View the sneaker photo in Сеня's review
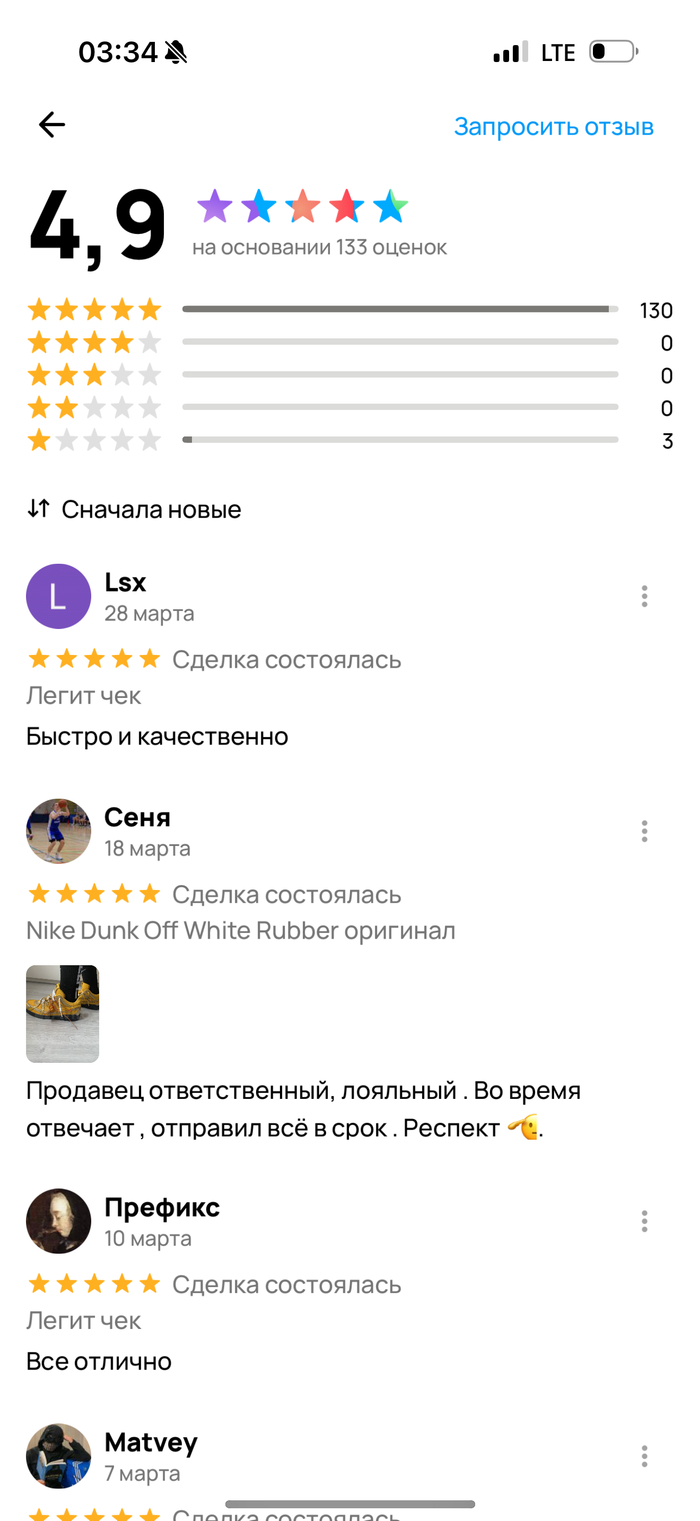Screen dimensions: 700x1521 click(x=62, y=1013)
